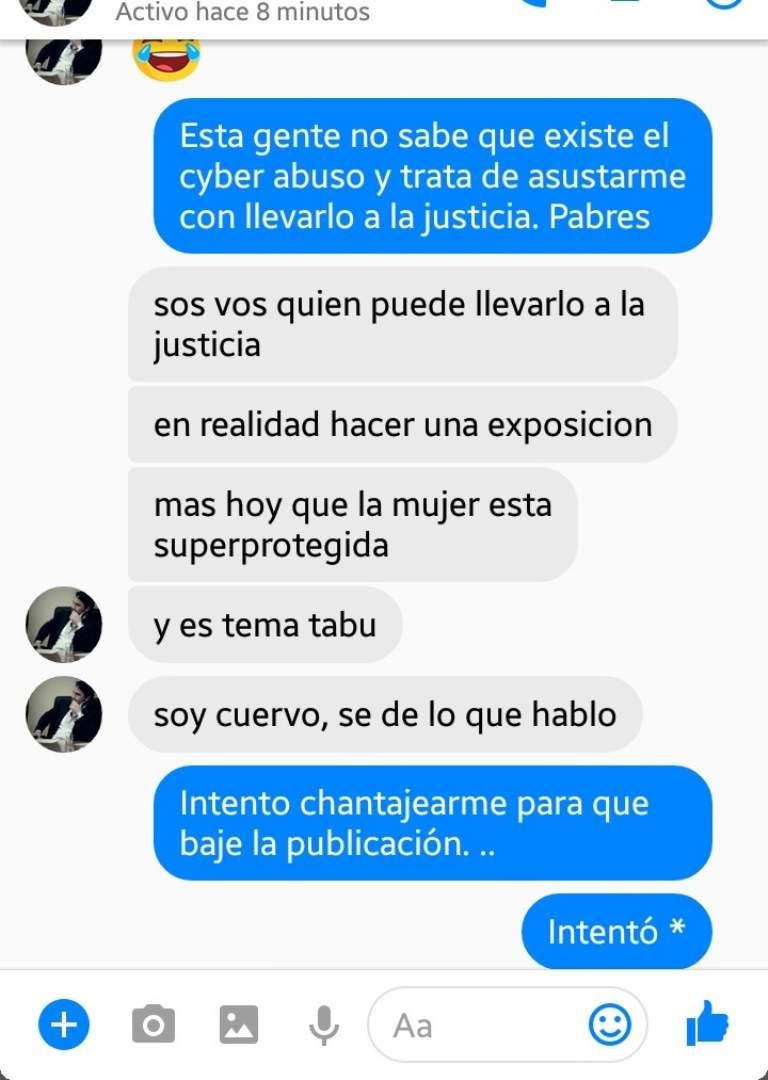Tap the Aa message text field

pyautogui.click(x=480, y=1025)
